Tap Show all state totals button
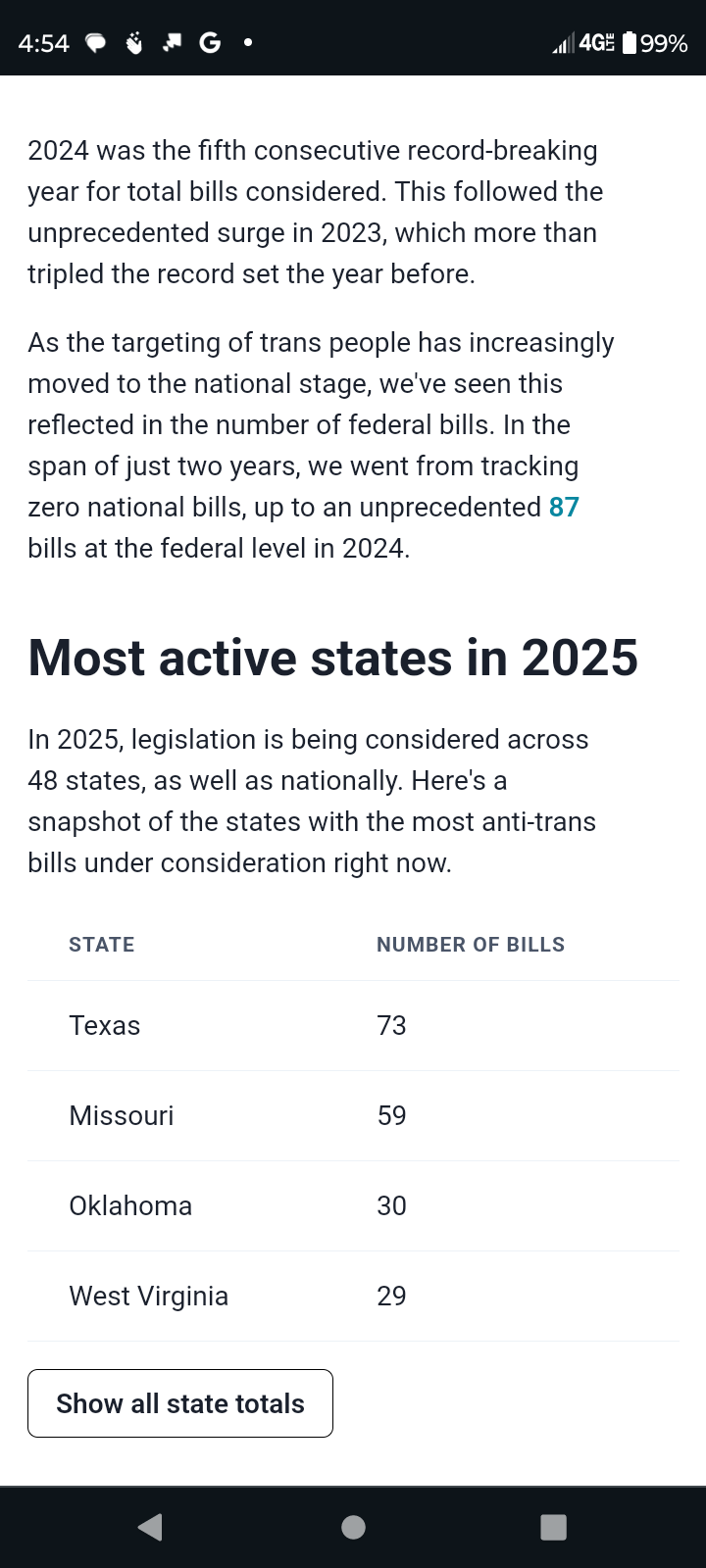Viewport: 706px width, 1568px height. click(180, 1403)
